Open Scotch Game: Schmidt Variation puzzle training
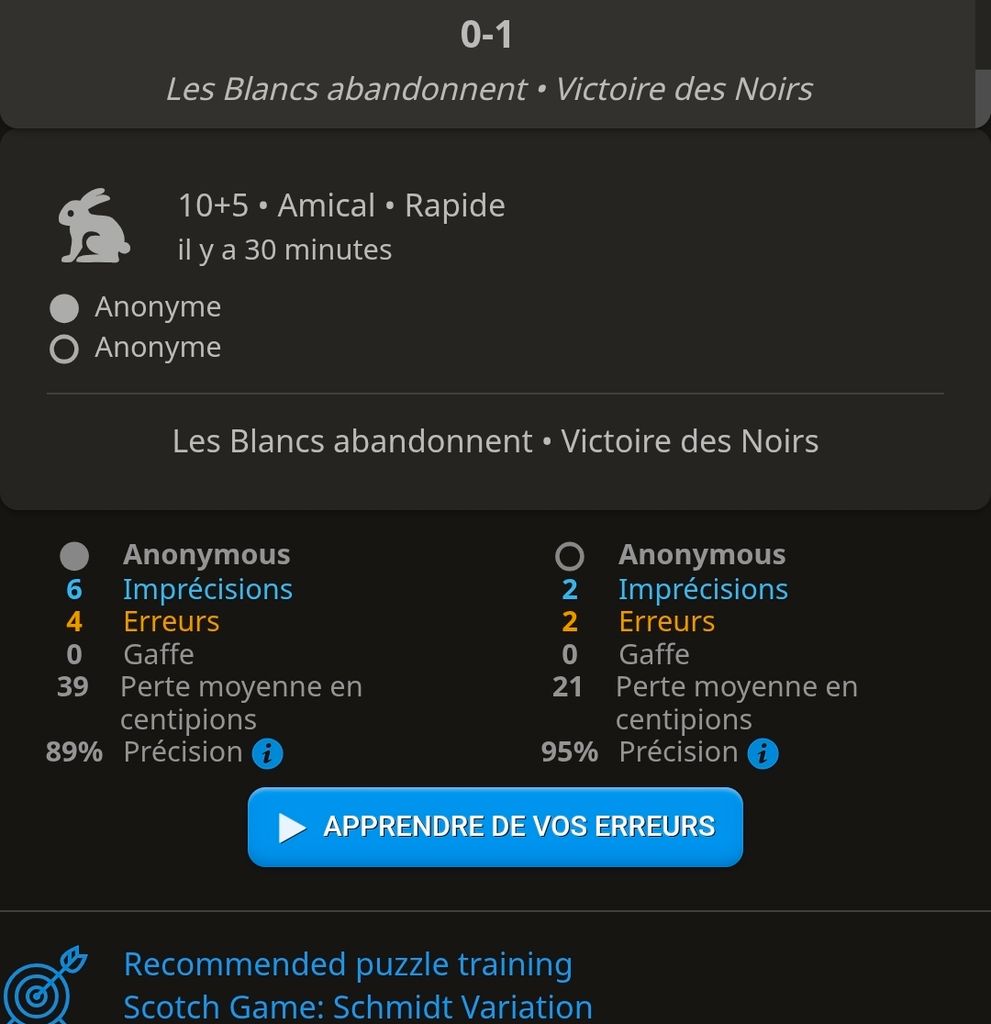Image resolution: width=991 pixels, height=1024 pixels. click(x=357, y=1006)
